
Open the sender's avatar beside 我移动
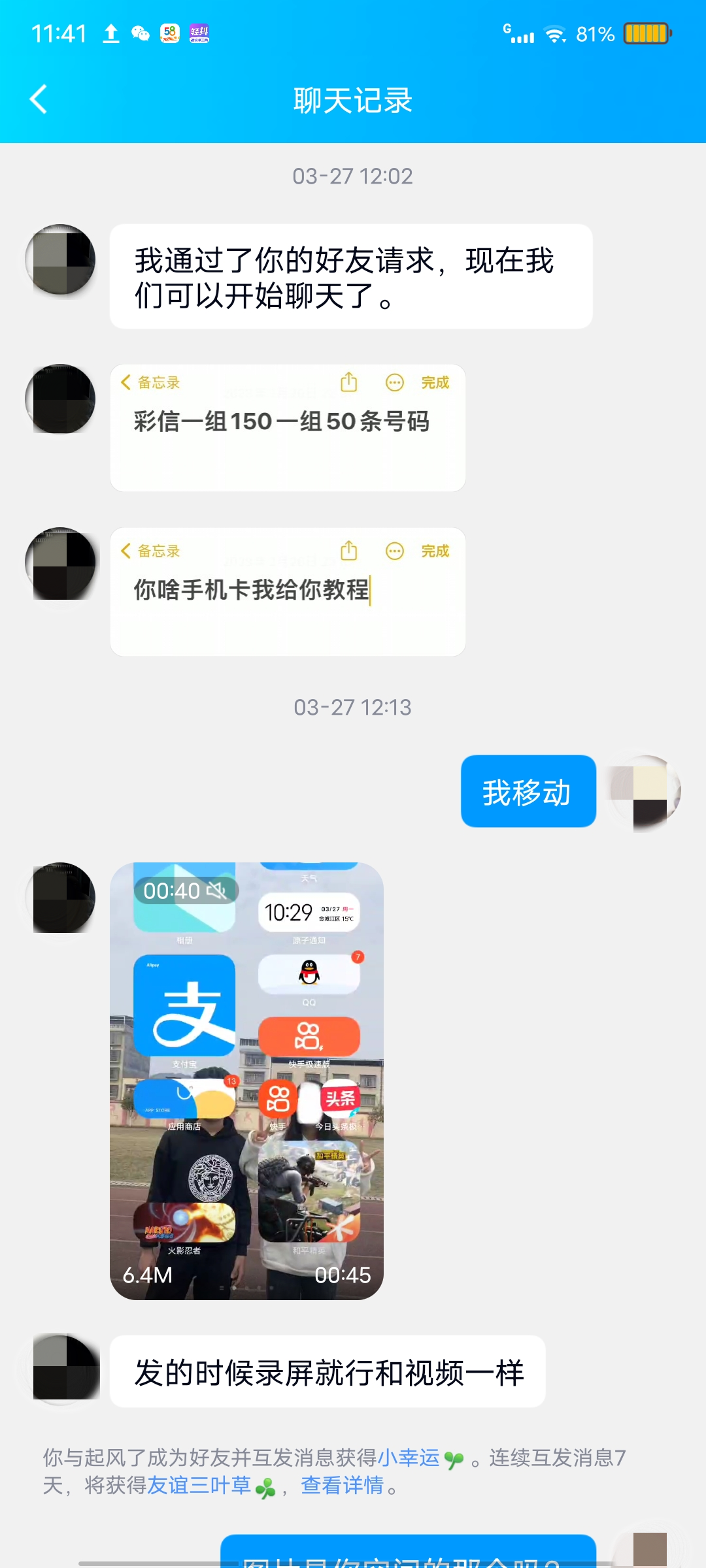(x=645, y=792)
